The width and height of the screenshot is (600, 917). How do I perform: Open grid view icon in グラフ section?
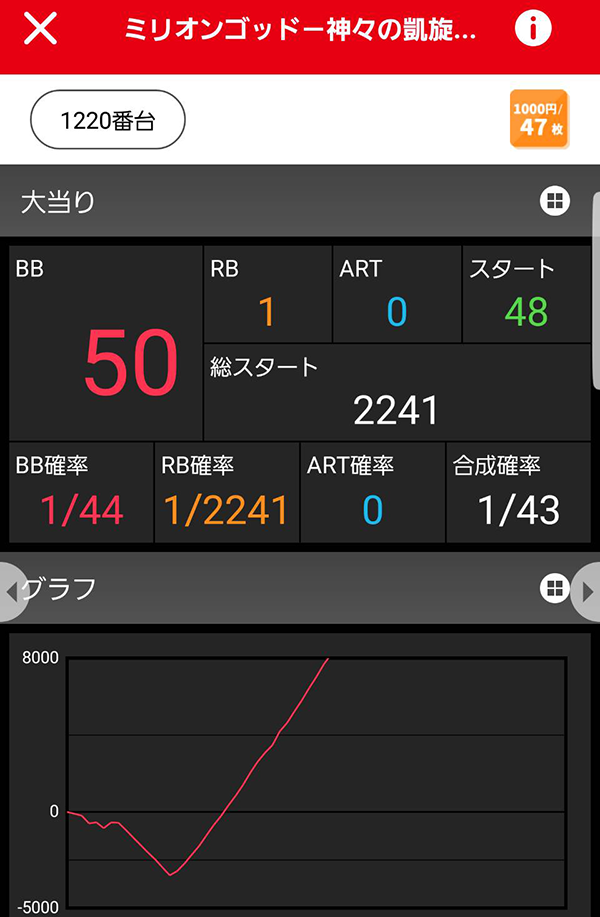[554, 588]
